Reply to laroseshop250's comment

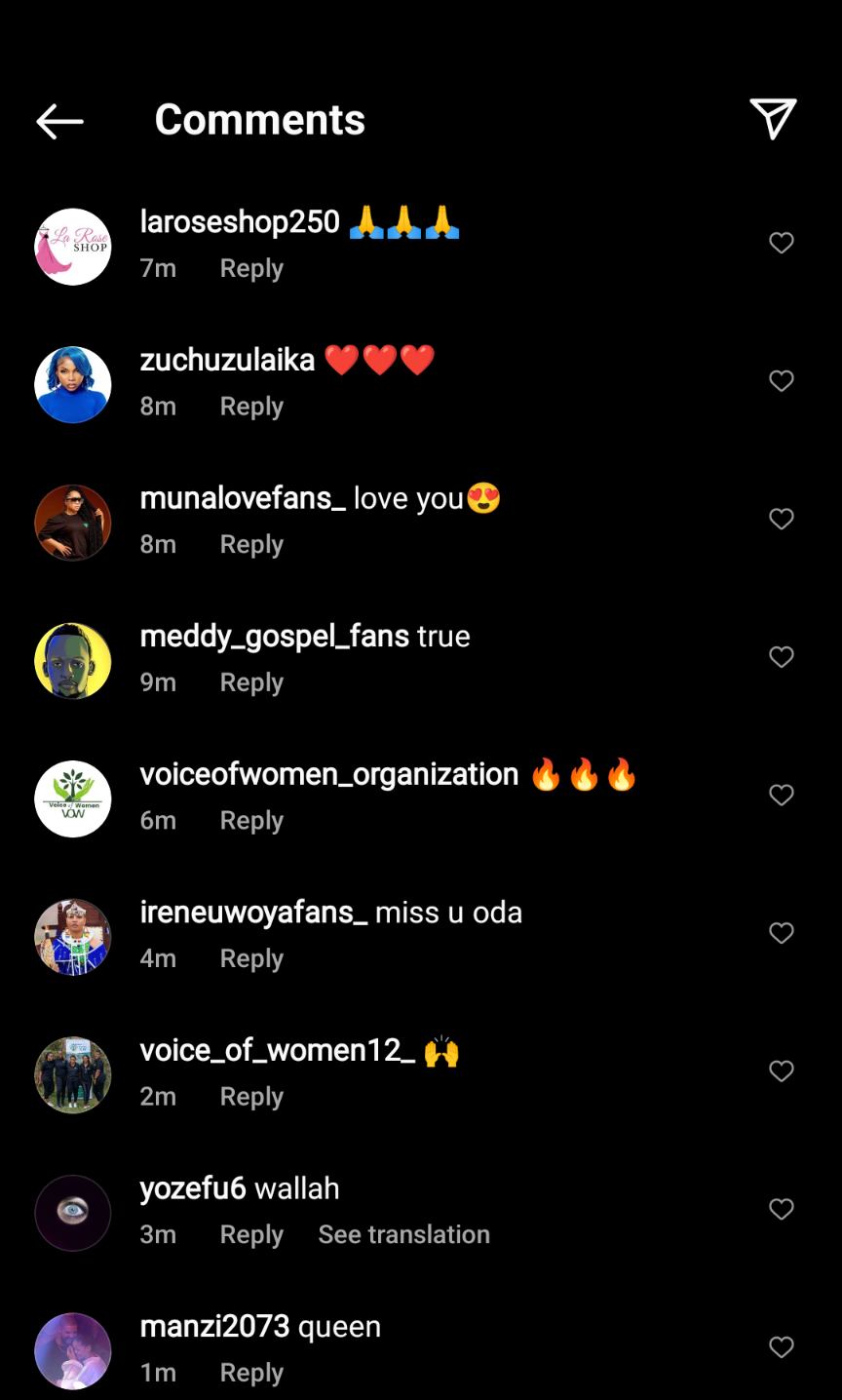251,268
